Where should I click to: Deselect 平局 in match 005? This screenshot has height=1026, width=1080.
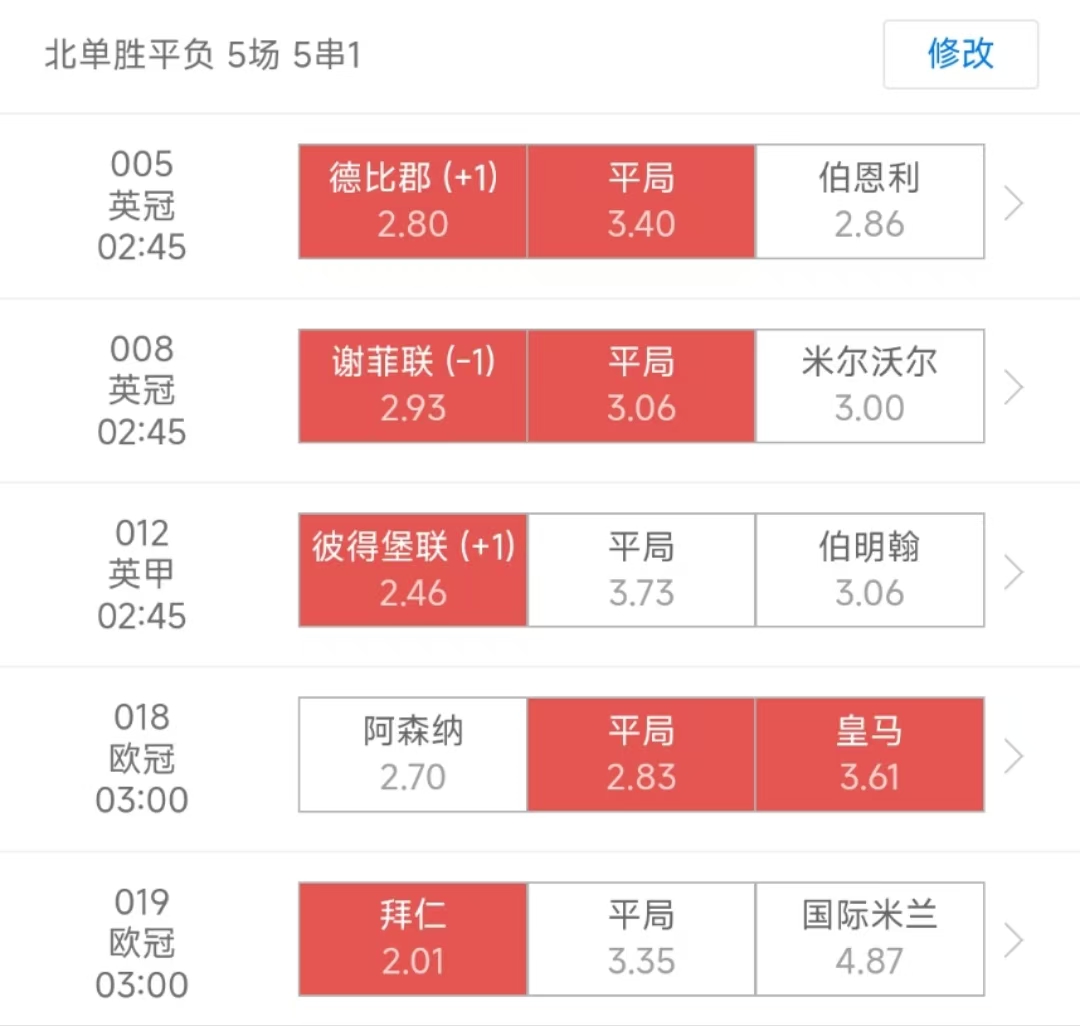(641, 201)
